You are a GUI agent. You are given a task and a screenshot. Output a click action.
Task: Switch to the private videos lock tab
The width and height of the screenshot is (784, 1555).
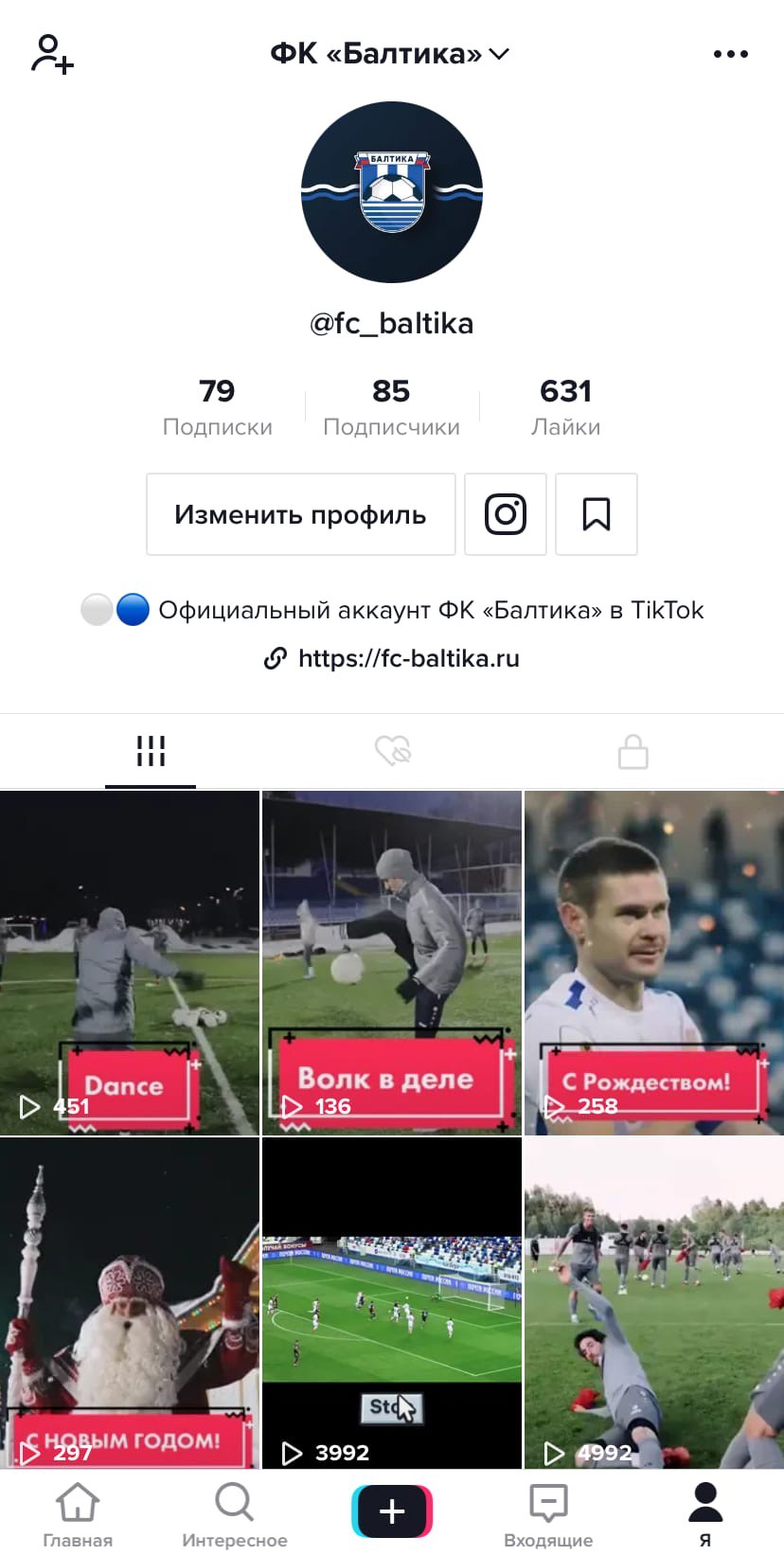pyautogui.click(x=633, y=752)
